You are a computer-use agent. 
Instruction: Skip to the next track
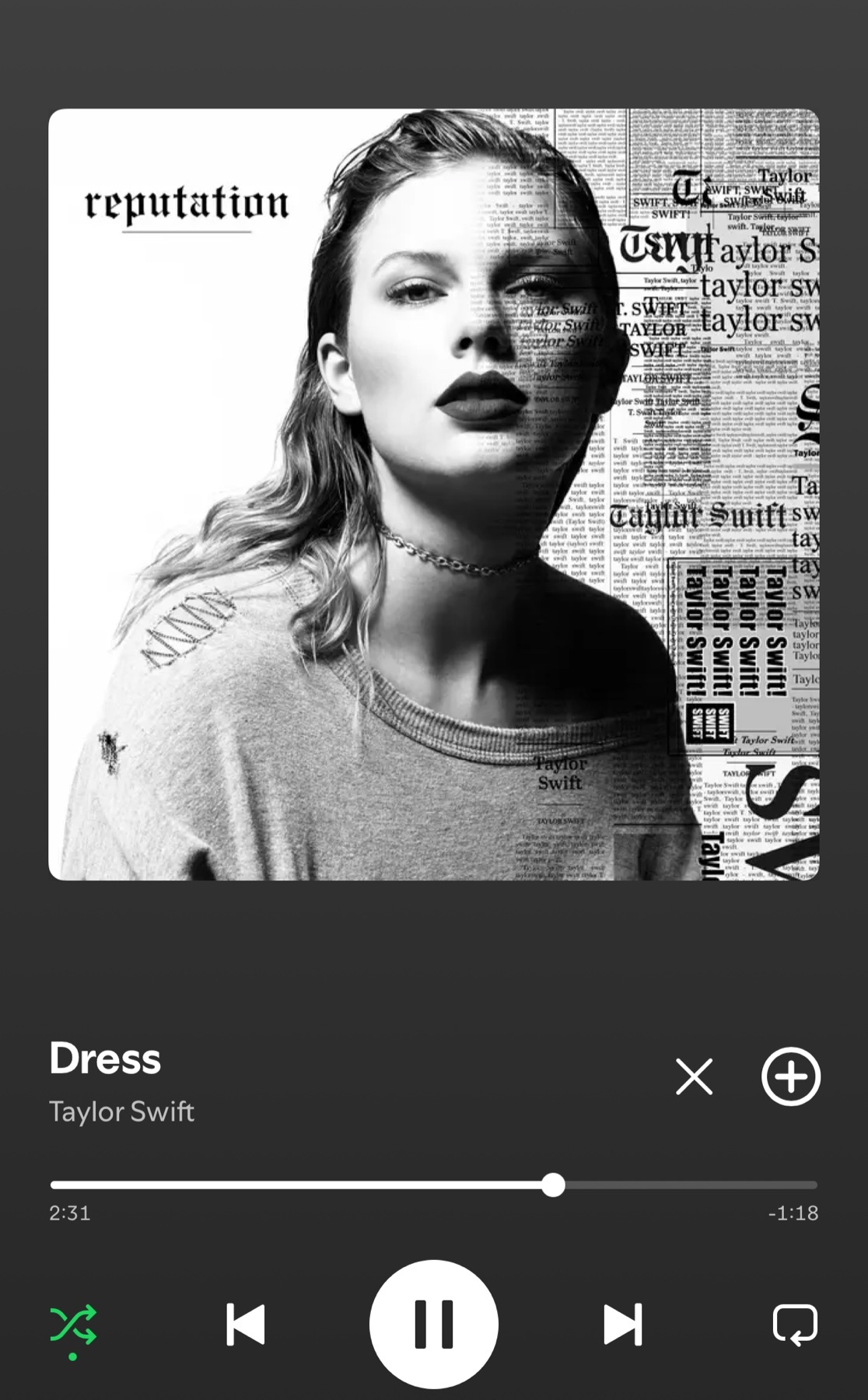click(623, 1324)
